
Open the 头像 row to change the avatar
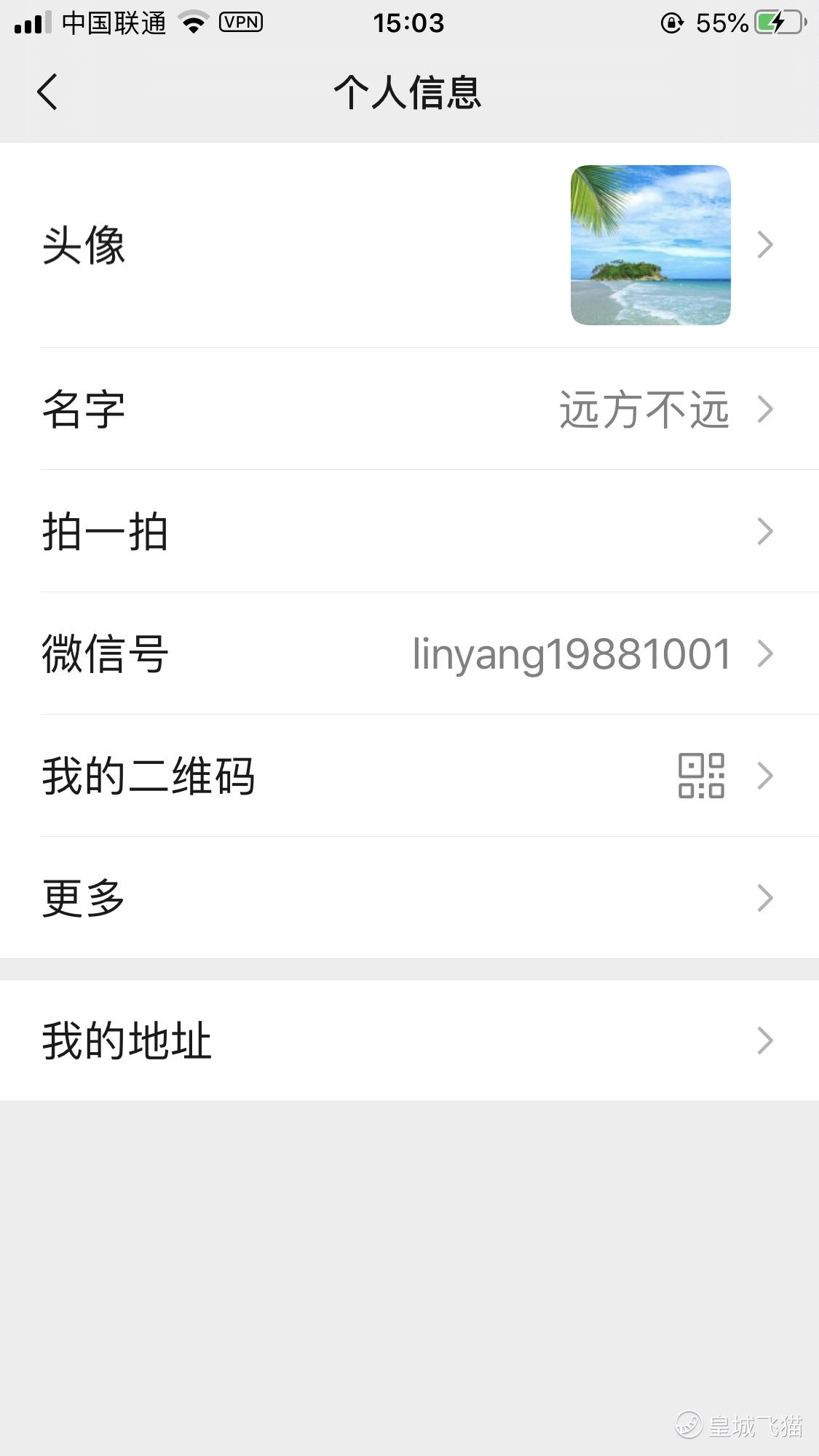pyautogui.click(x=409, y=245)
